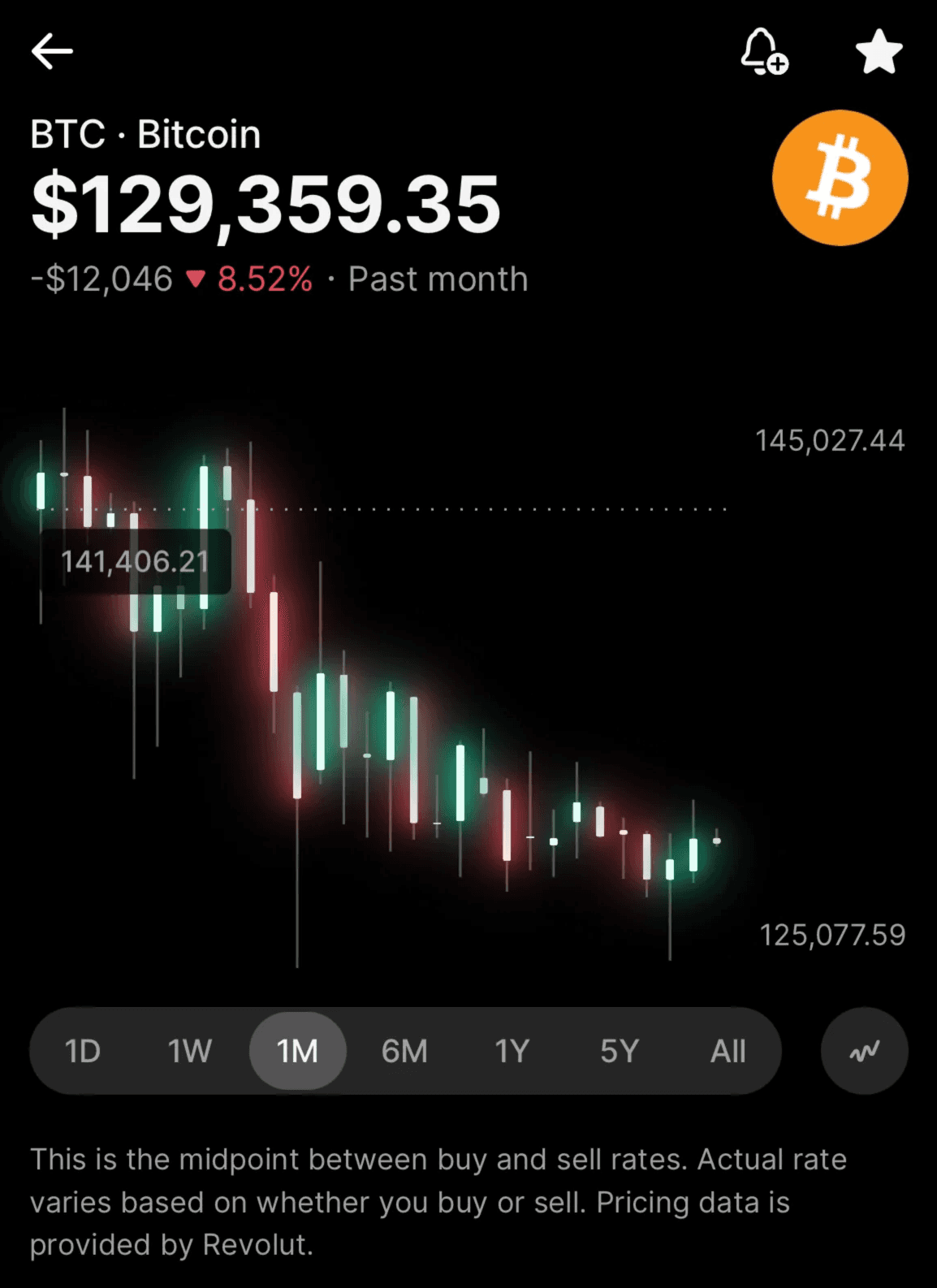Go back using the arrow

pos(53,52)
